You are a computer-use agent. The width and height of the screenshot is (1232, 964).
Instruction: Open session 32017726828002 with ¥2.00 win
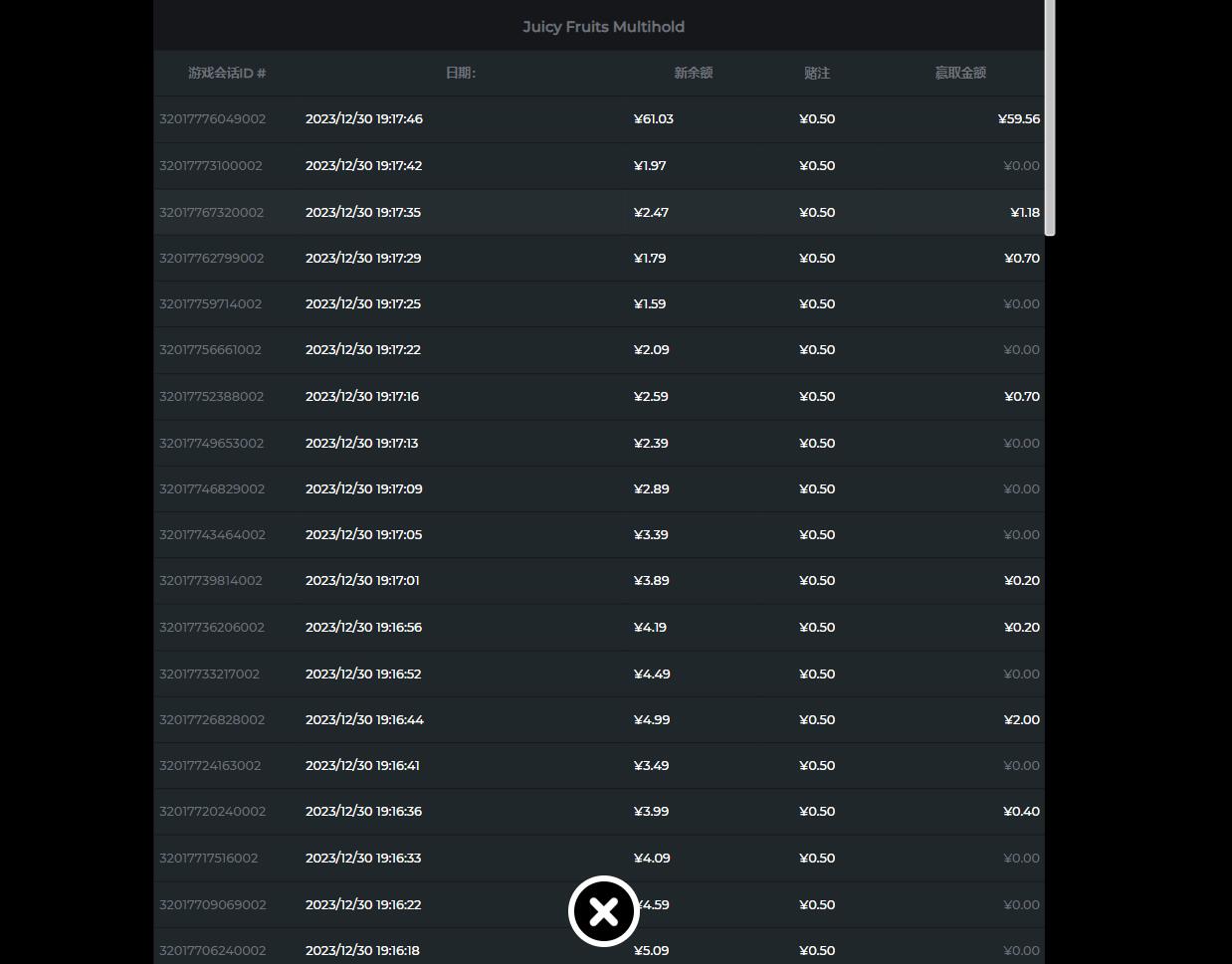pyautogui.click(x=212, y=720)
